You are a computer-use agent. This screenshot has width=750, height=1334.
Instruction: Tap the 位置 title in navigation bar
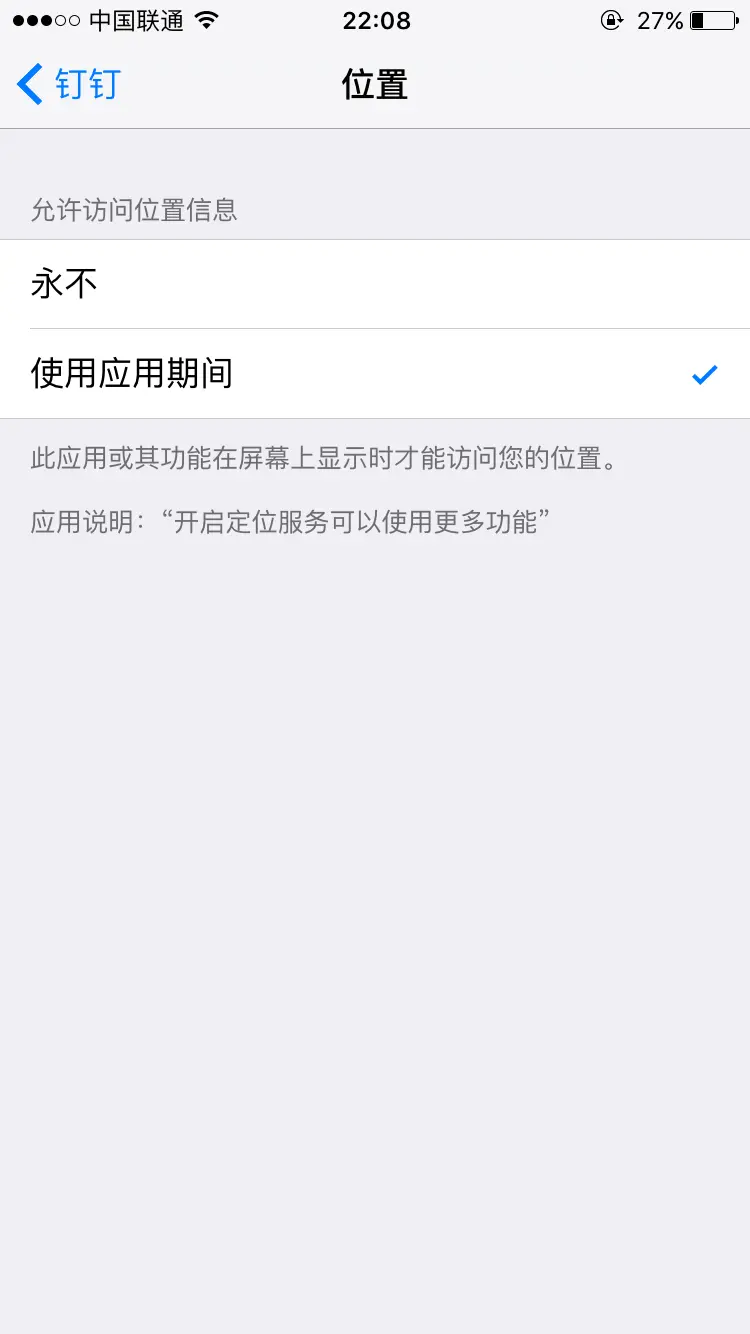coord(375,84)
